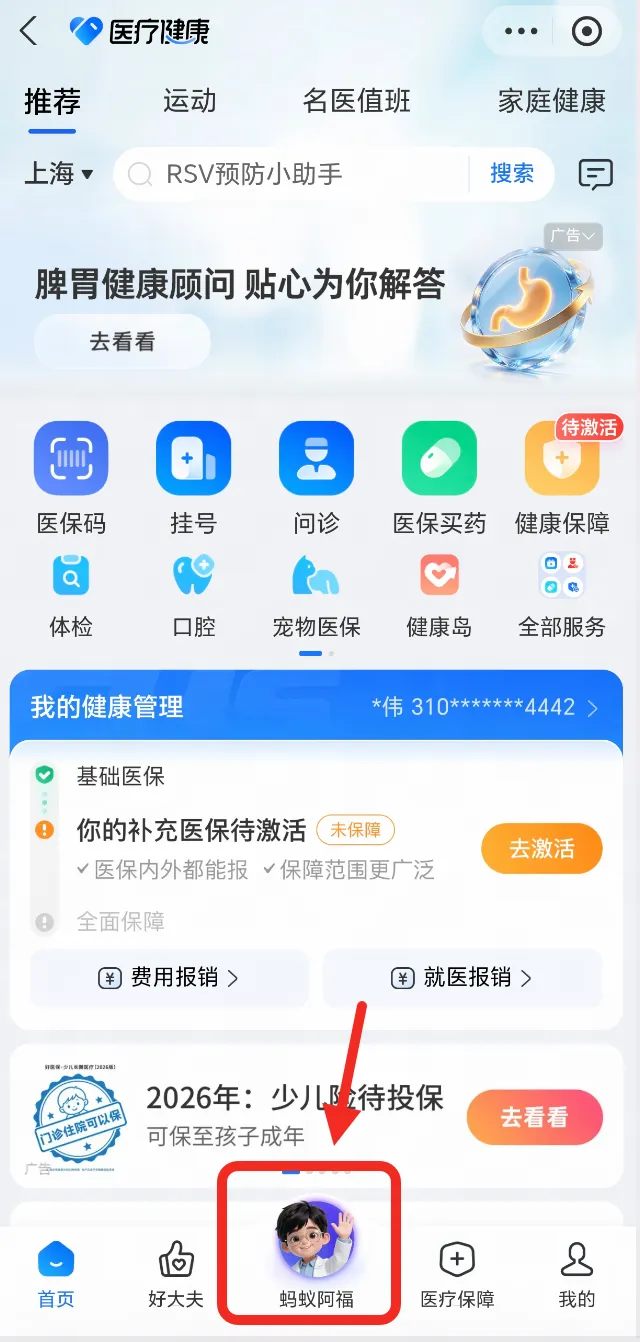Screen dimensions: 640x1342
Task: Go back using the top-left arrow
Action: (28, 32)
